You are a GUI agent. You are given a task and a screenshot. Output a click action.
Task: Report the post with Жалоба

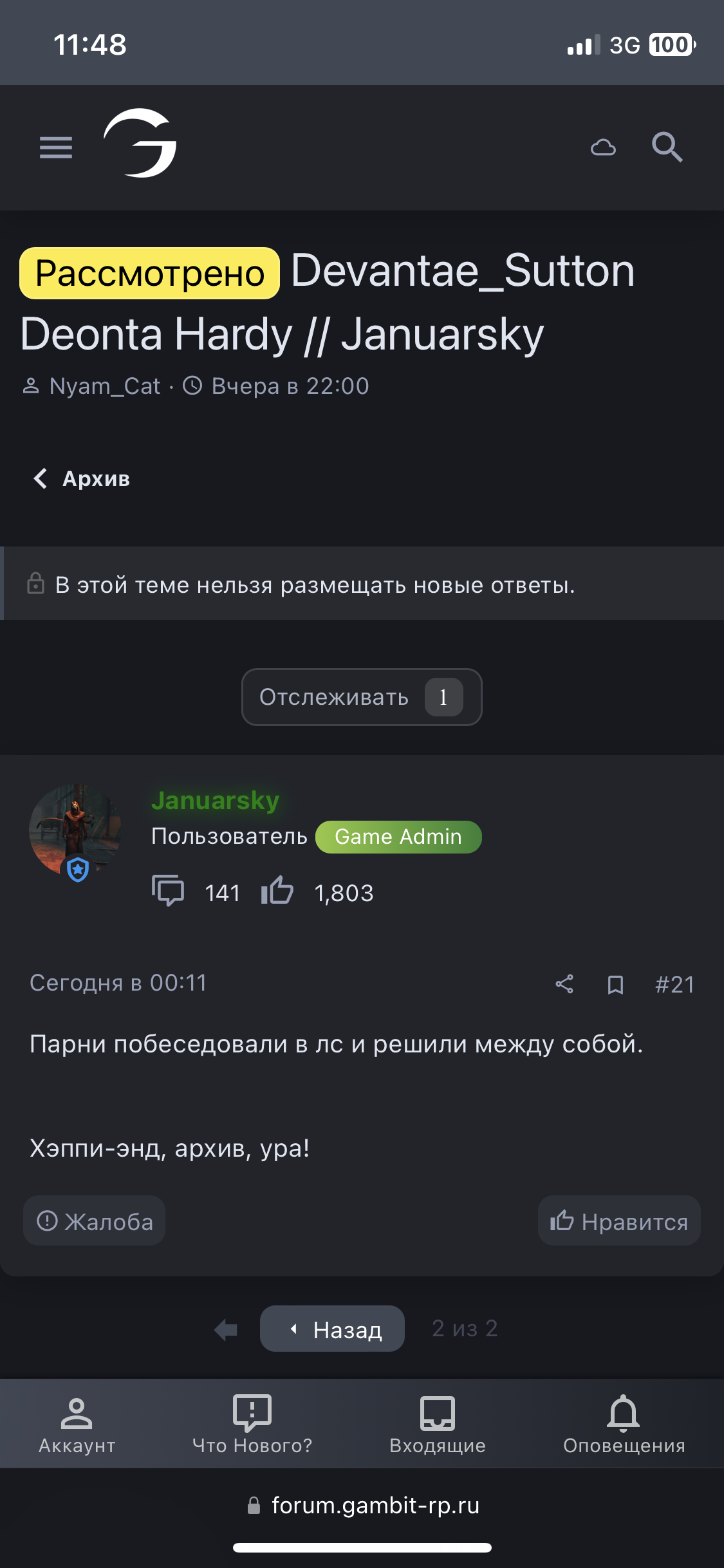click(x=95, y=1221)
